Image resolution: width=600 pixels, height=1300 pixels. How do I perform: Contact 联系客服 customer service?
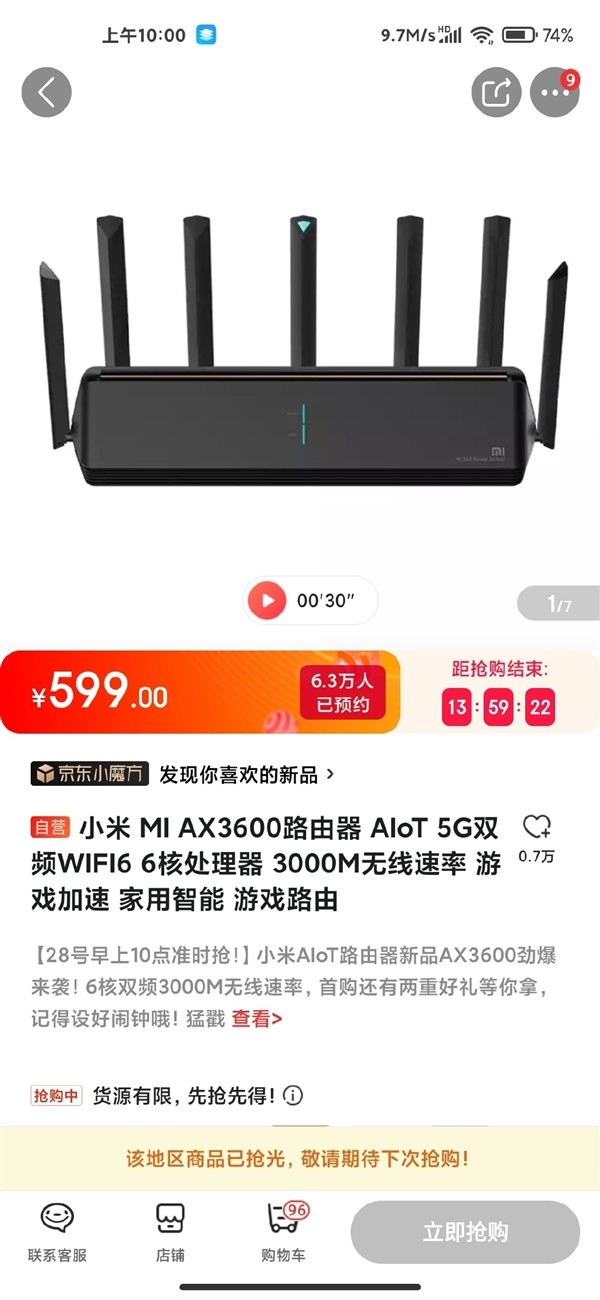coord(57,1232)
